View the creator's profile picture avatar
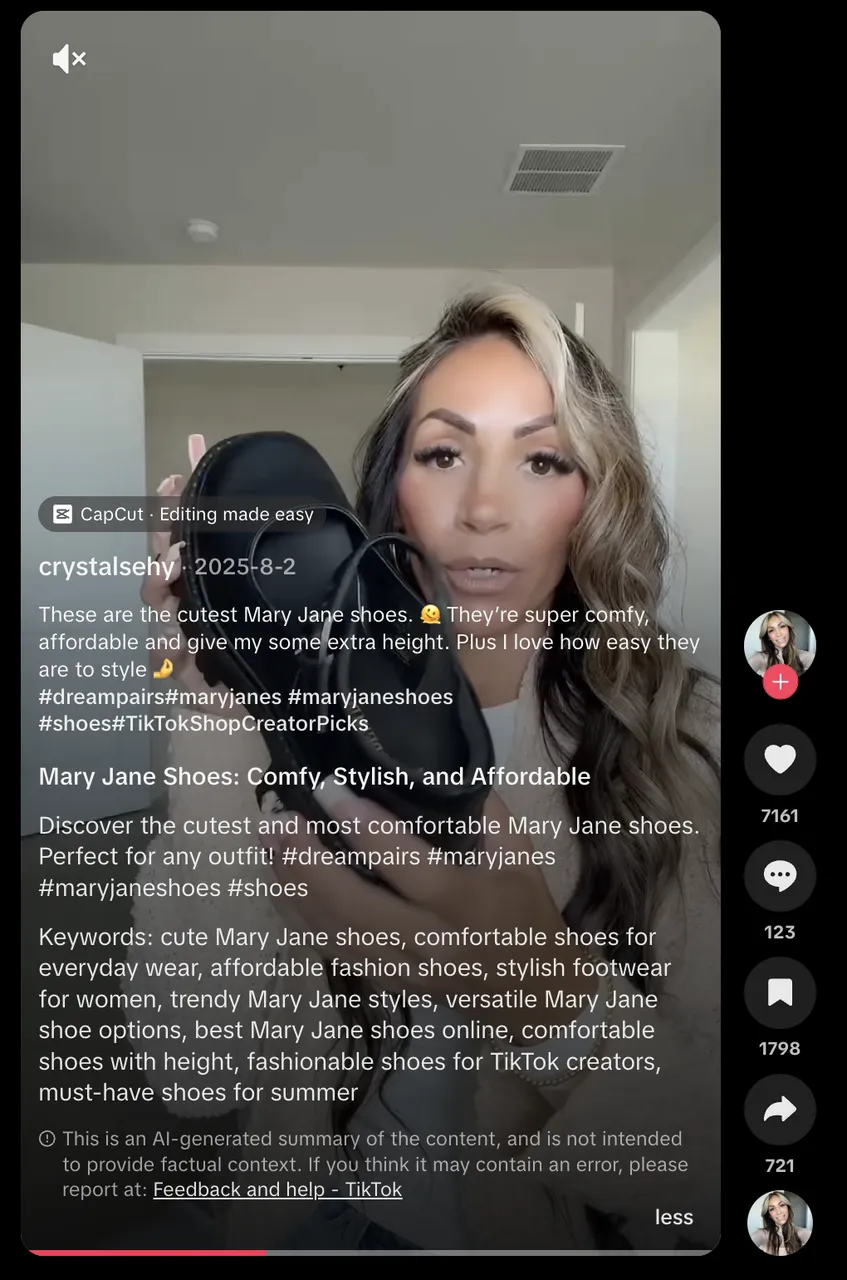The image size is (847, 1280). 780,644
